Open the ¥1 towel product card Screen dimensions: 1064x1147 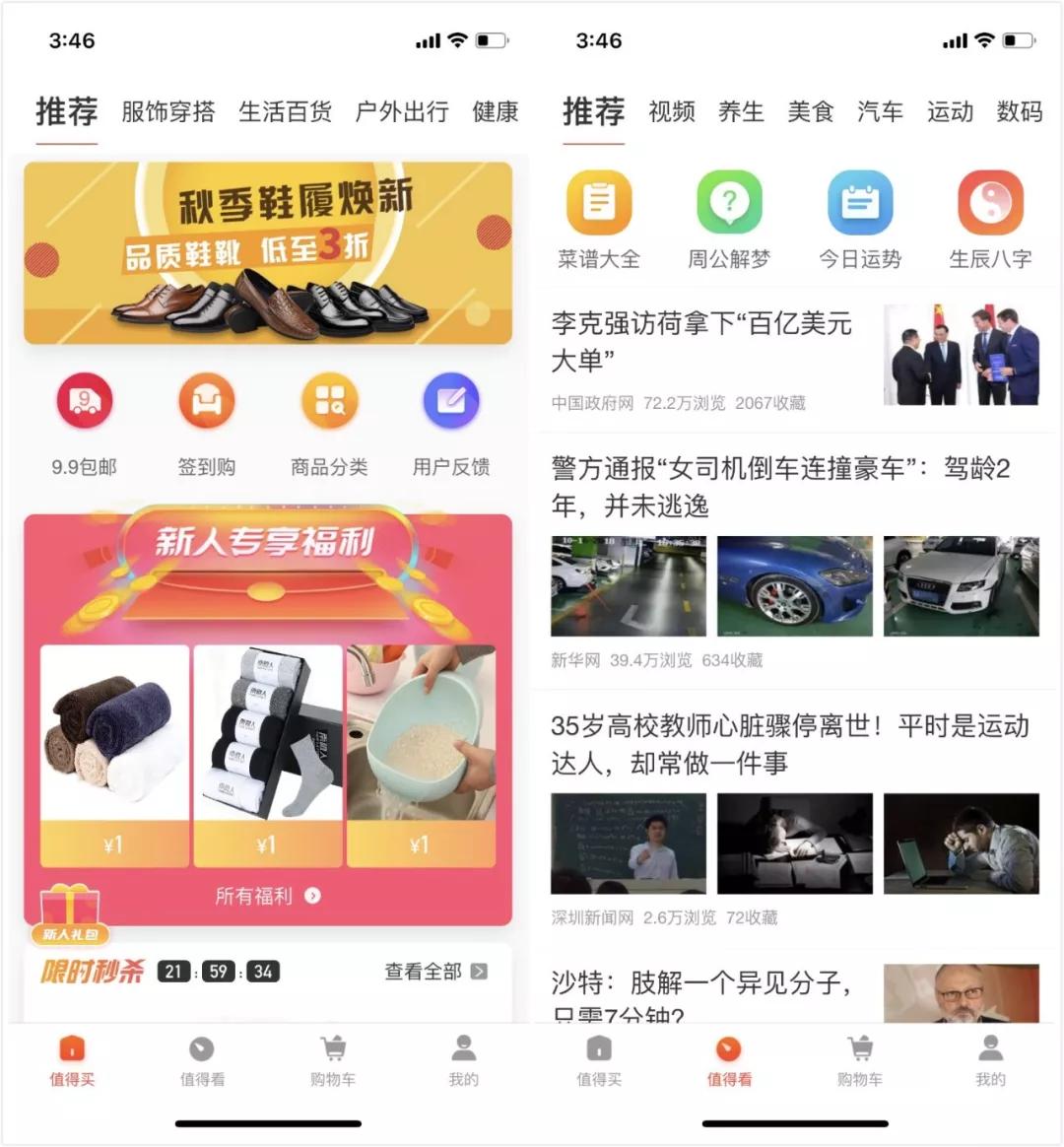pyautogui.click(x=115, y=756)
